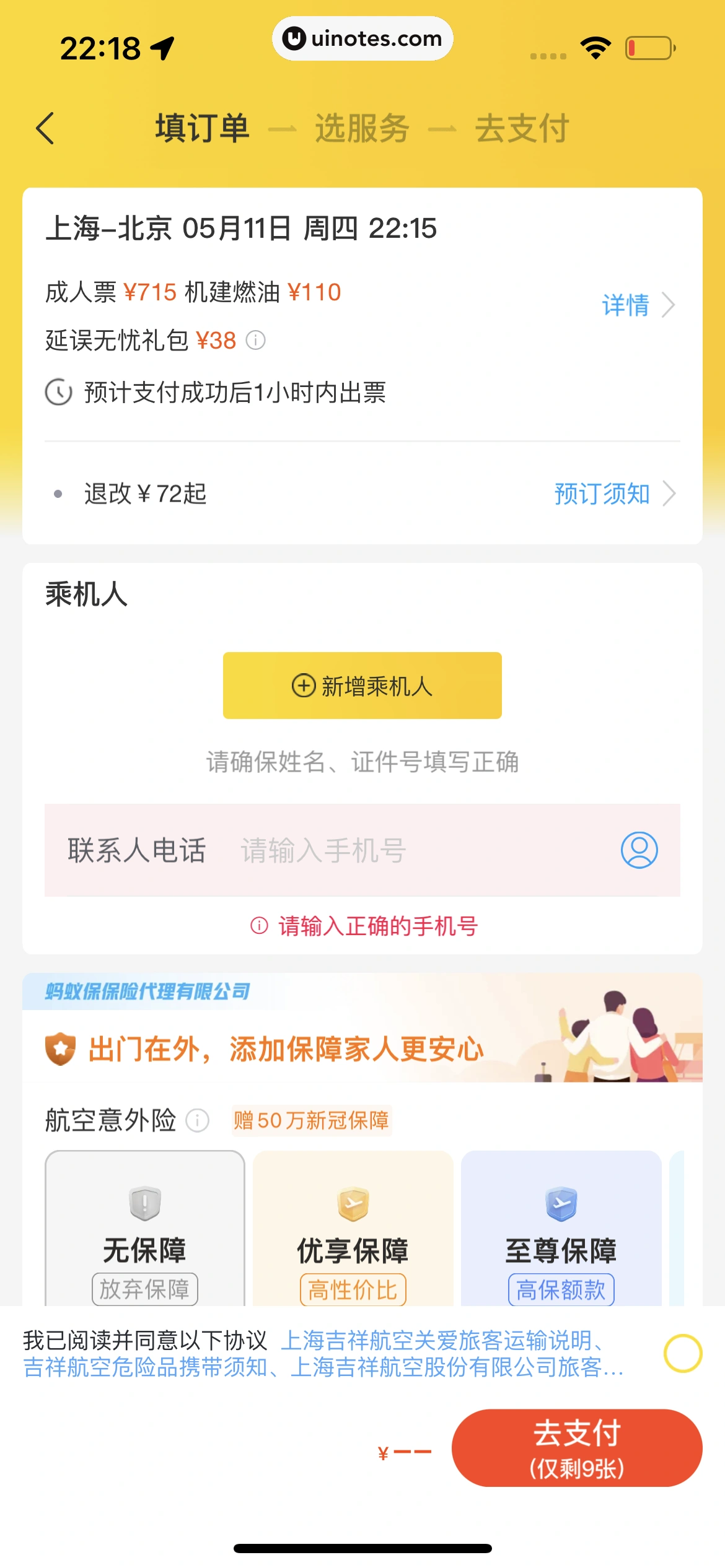
Task: Pick the 至尊保障 insurance plan
Action: (561, 1229)
